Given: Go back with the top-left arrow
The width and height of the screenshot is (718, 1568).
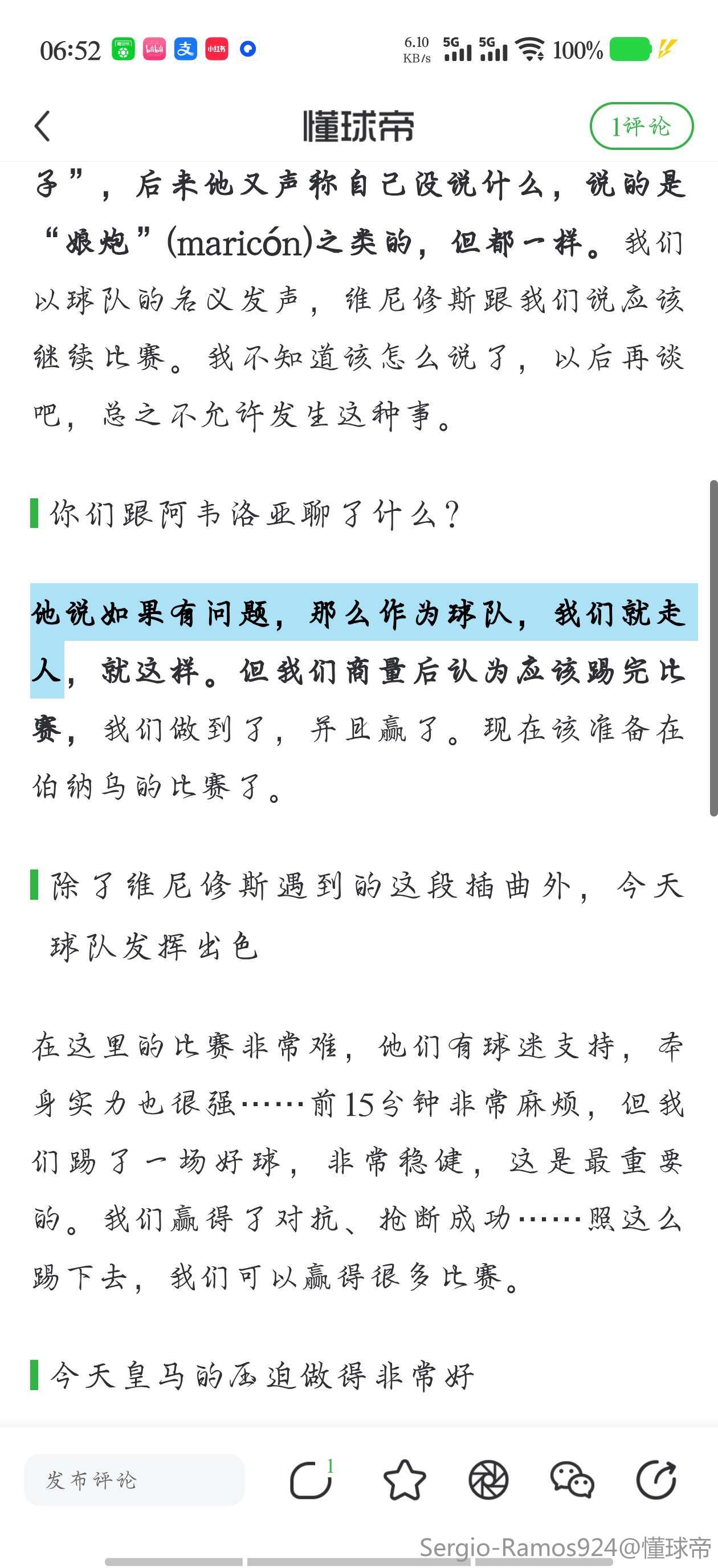Looking at the screenshot, I should (43, 126).
